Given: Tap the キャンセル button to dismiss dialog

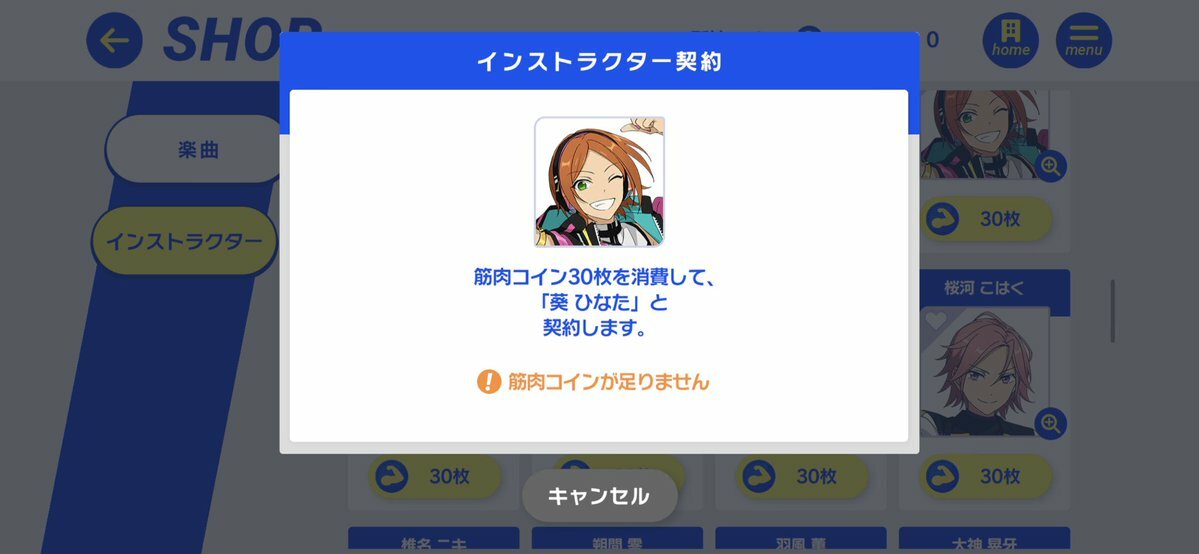Looking at the screenshot, I should (x=599, y=496).
